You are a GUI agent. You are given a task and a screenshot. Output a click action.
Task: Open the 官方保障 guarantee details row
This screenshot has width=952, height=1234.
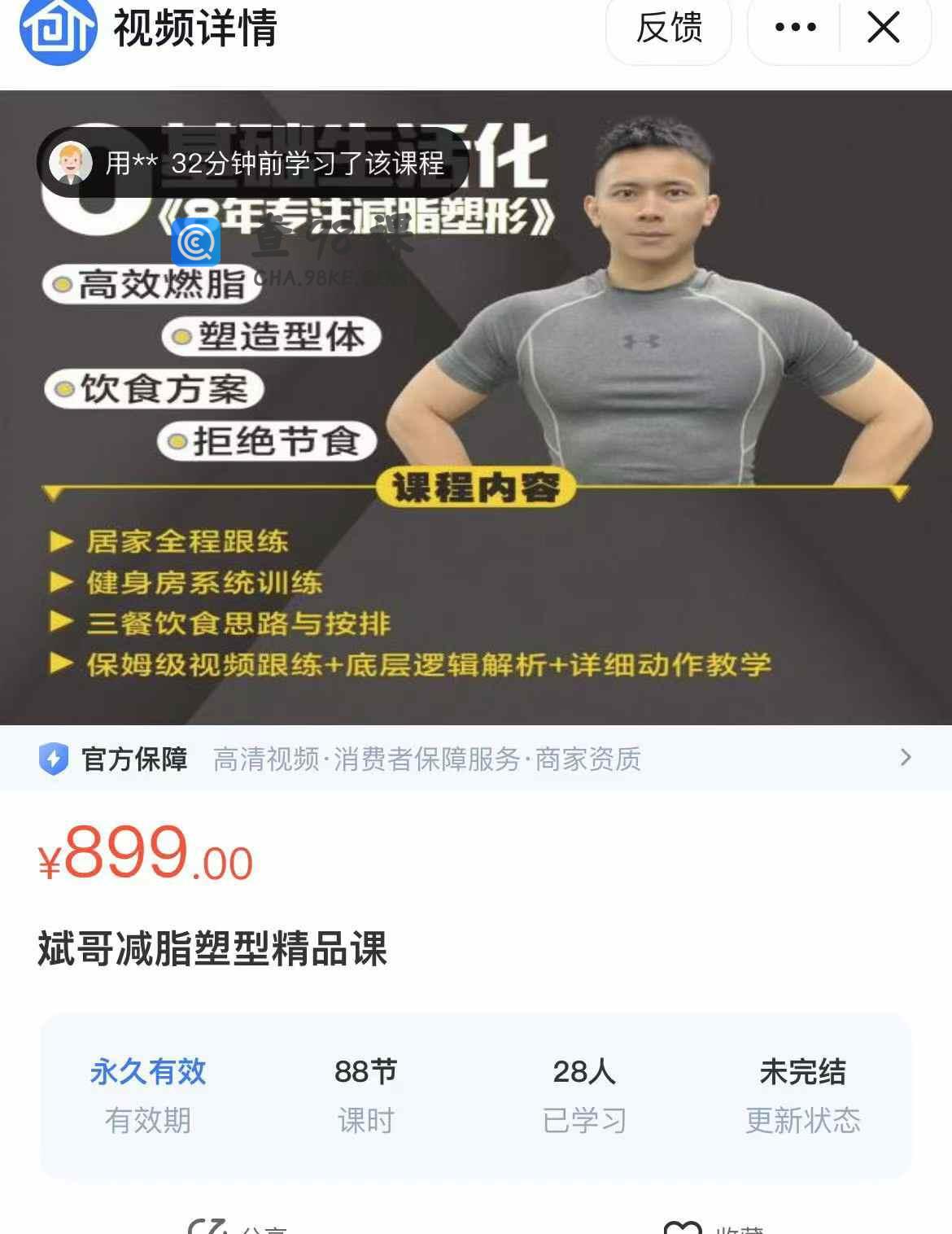pyautogui.click(x=475, y=759)
